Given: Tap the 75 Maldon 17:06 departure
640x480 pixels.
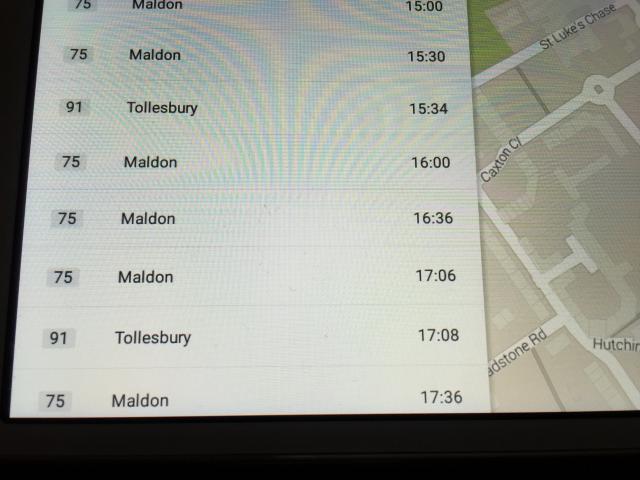Looking at the screenshot, I should click(x=250, y=277).
